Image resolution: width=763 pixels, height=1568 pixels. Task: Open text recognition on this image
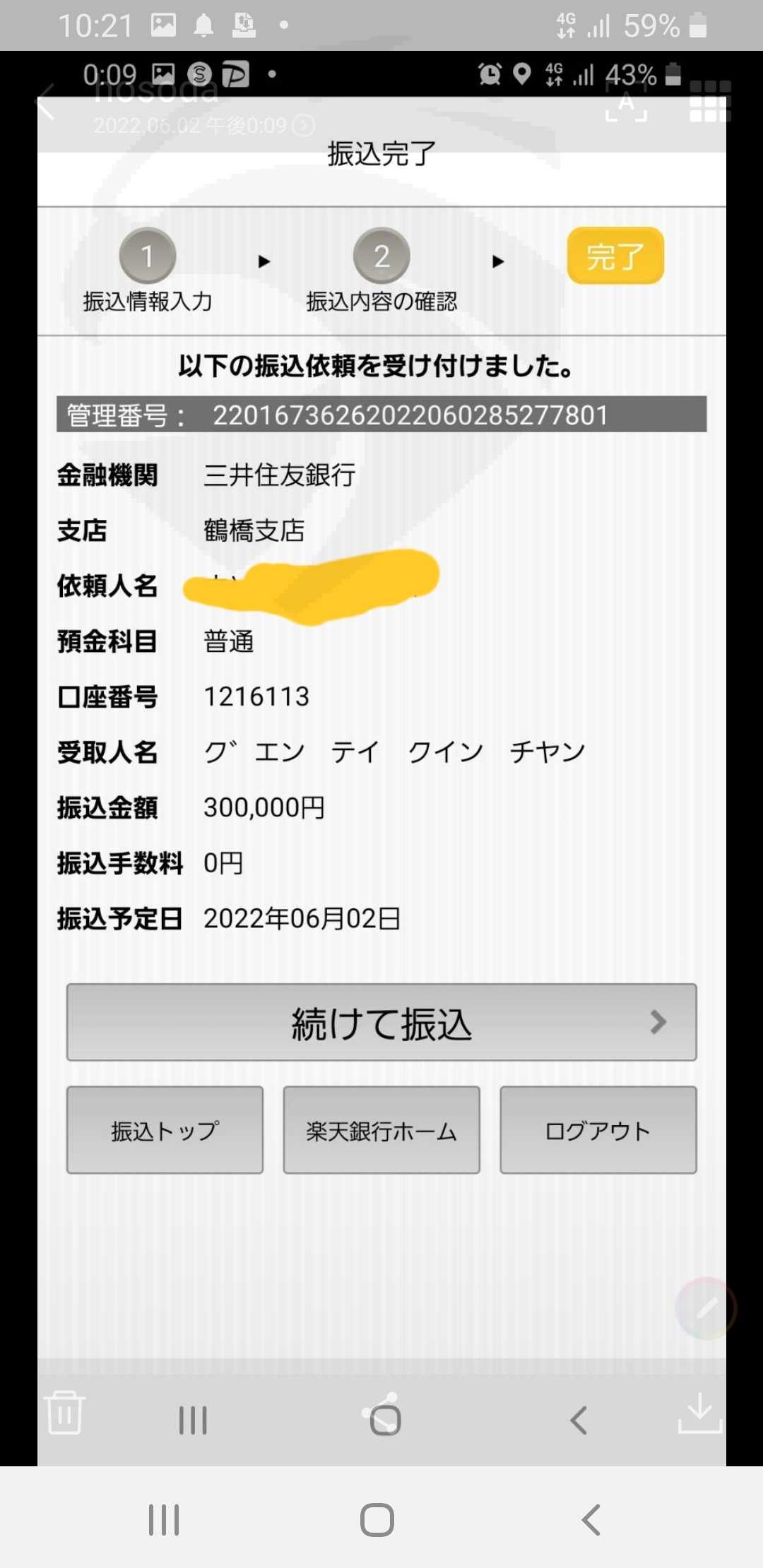626,102
